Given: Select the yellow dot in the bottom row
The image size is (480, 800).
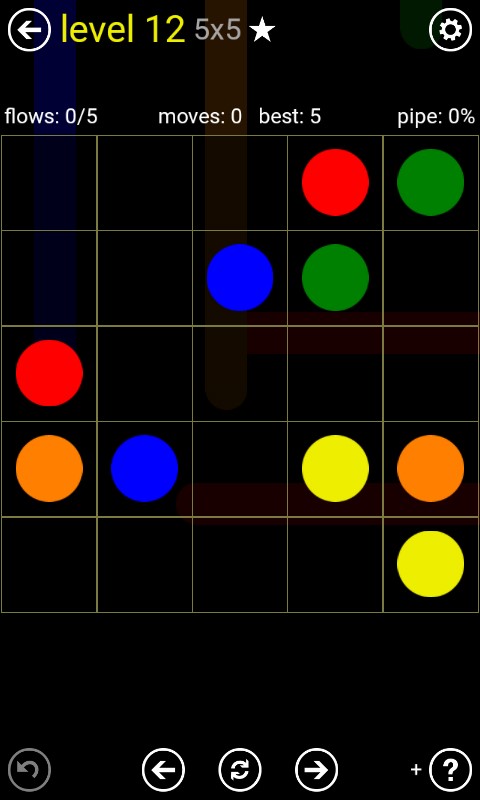Looking at the screenshot, I should 431,564.
